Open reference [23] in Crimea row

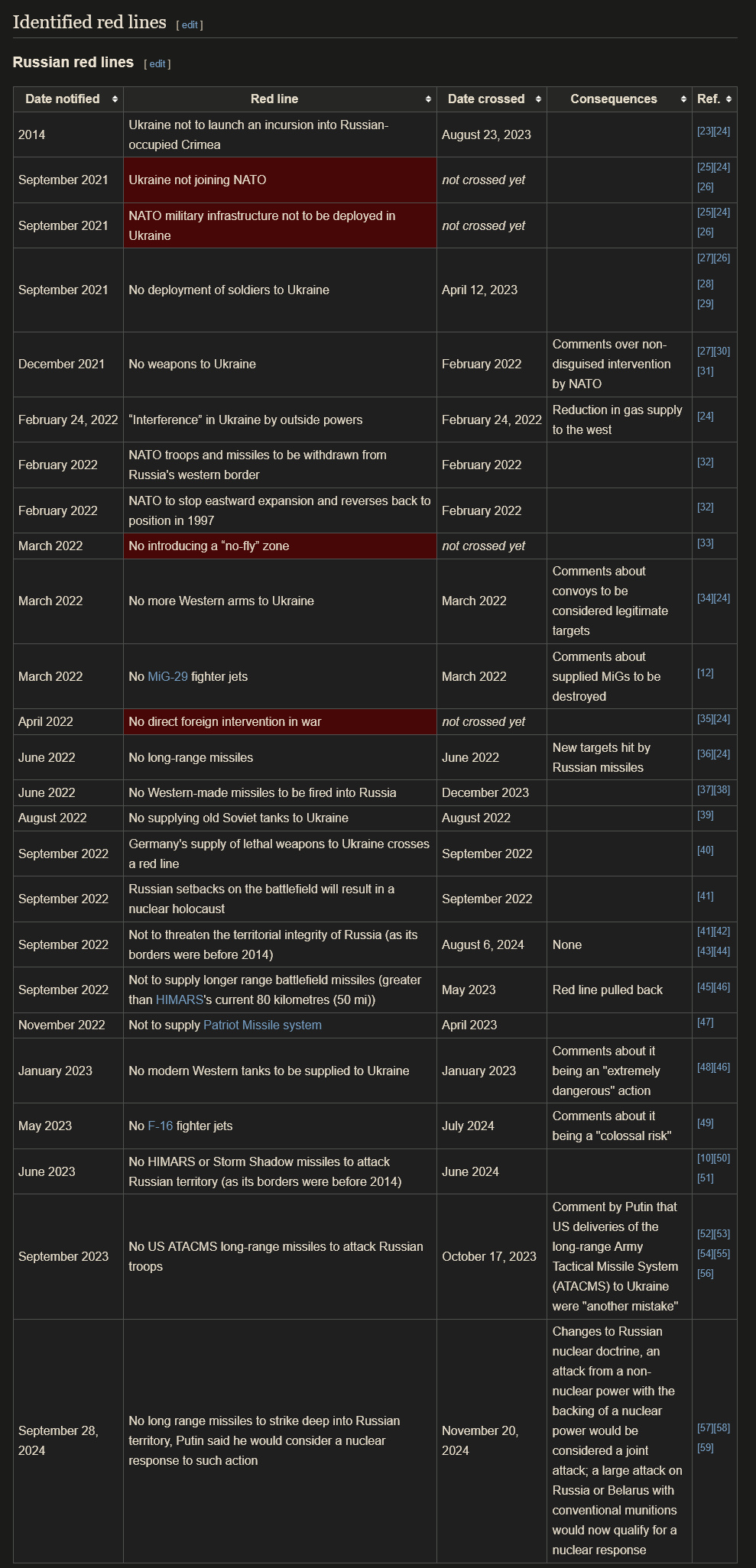coord(705,131)
